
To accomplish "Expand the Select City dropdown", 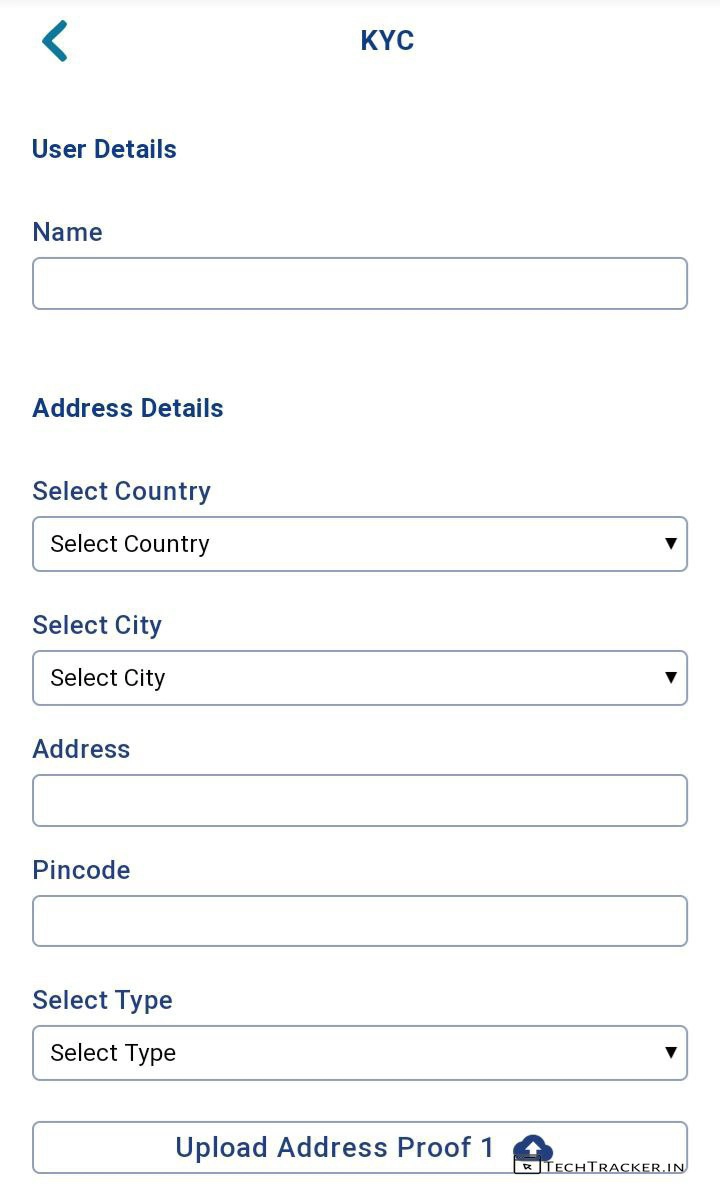I will [360, 678].
